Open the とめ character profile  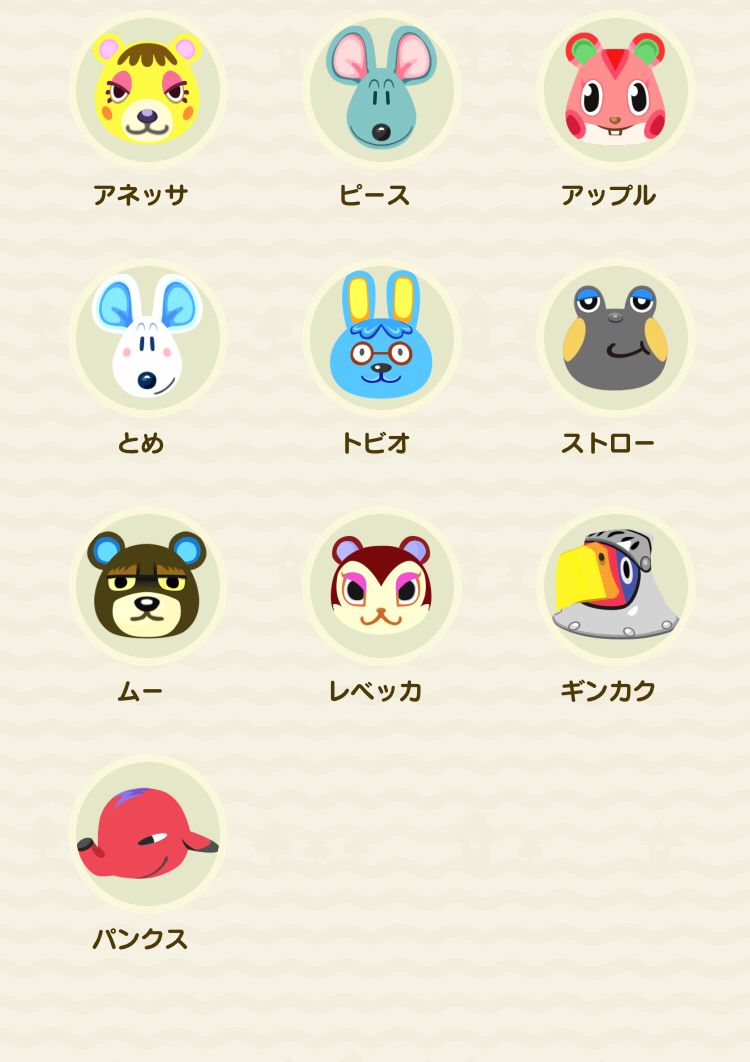pyautogui.click(x=148, y=337)
